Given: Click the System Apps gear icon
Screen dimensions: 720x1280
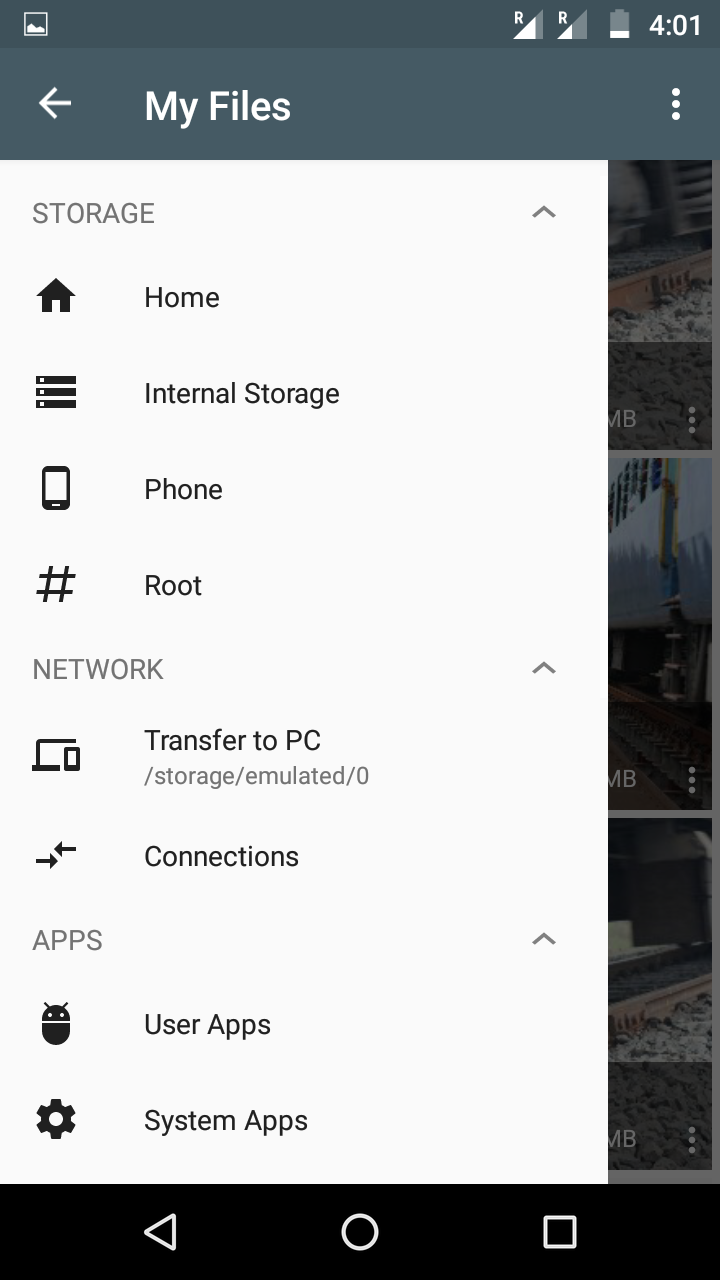Looking at the screenshot, I should (55, 1119).
